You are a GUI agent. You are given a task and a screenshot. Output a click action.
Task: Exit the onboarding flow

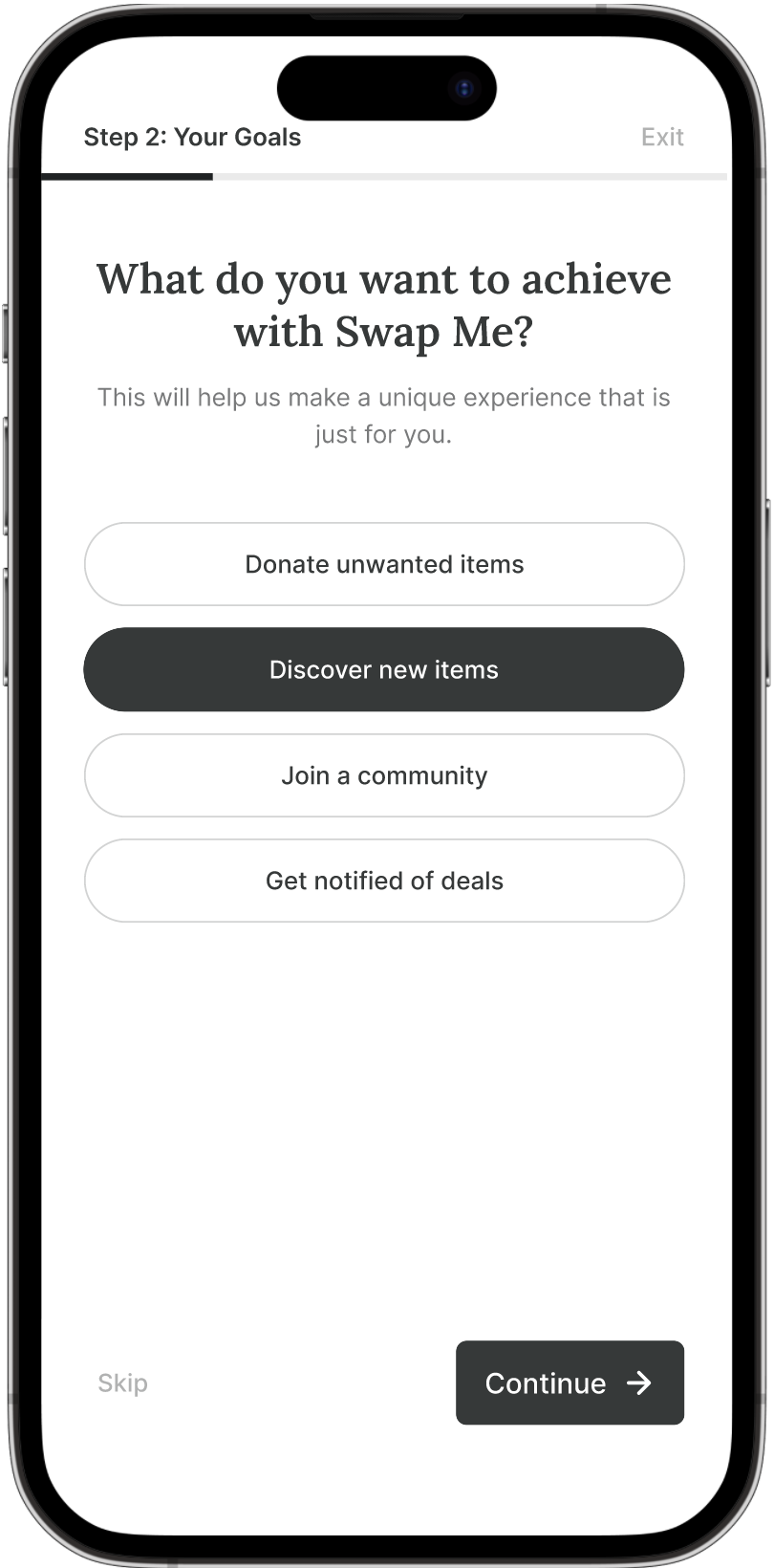coord(661,138)
